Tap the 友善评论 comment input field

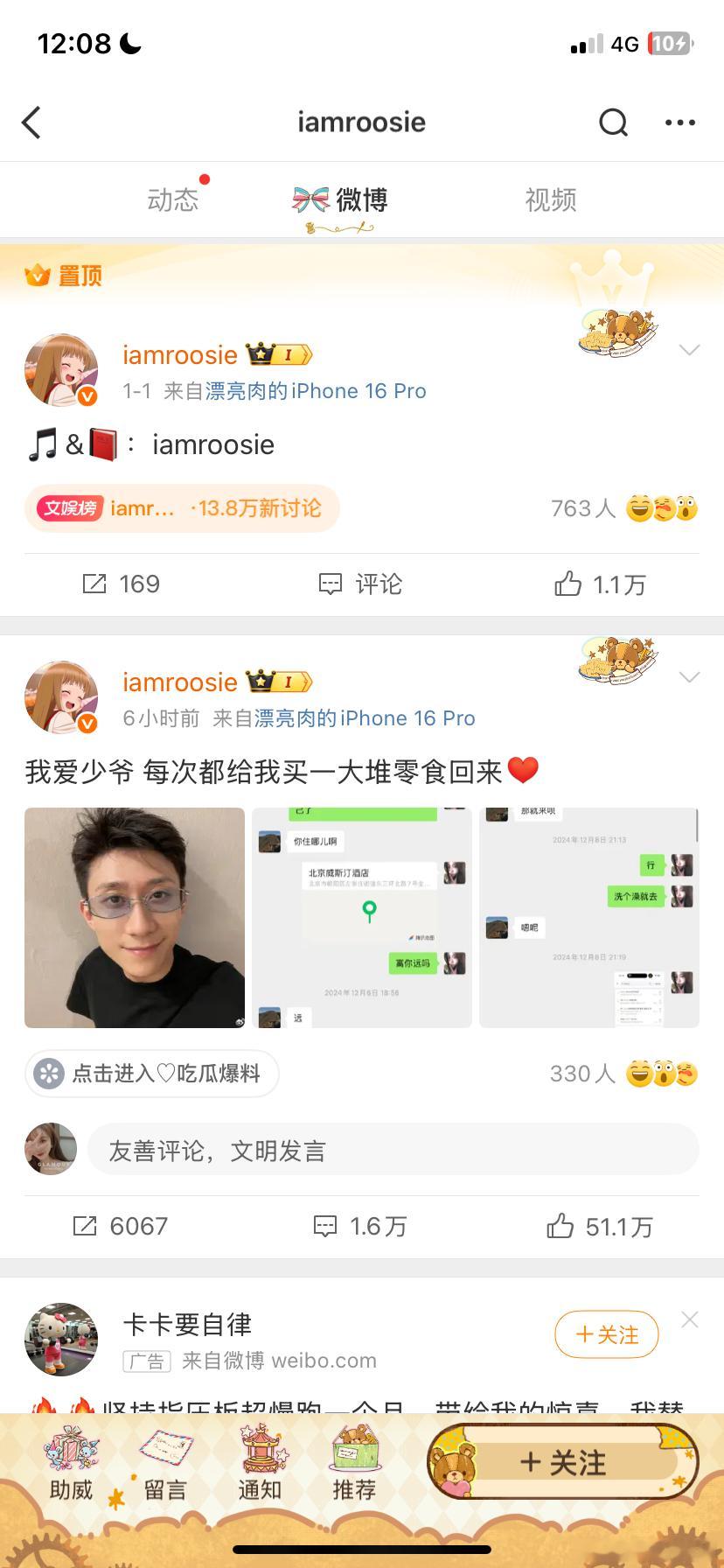pos(393,1150)
